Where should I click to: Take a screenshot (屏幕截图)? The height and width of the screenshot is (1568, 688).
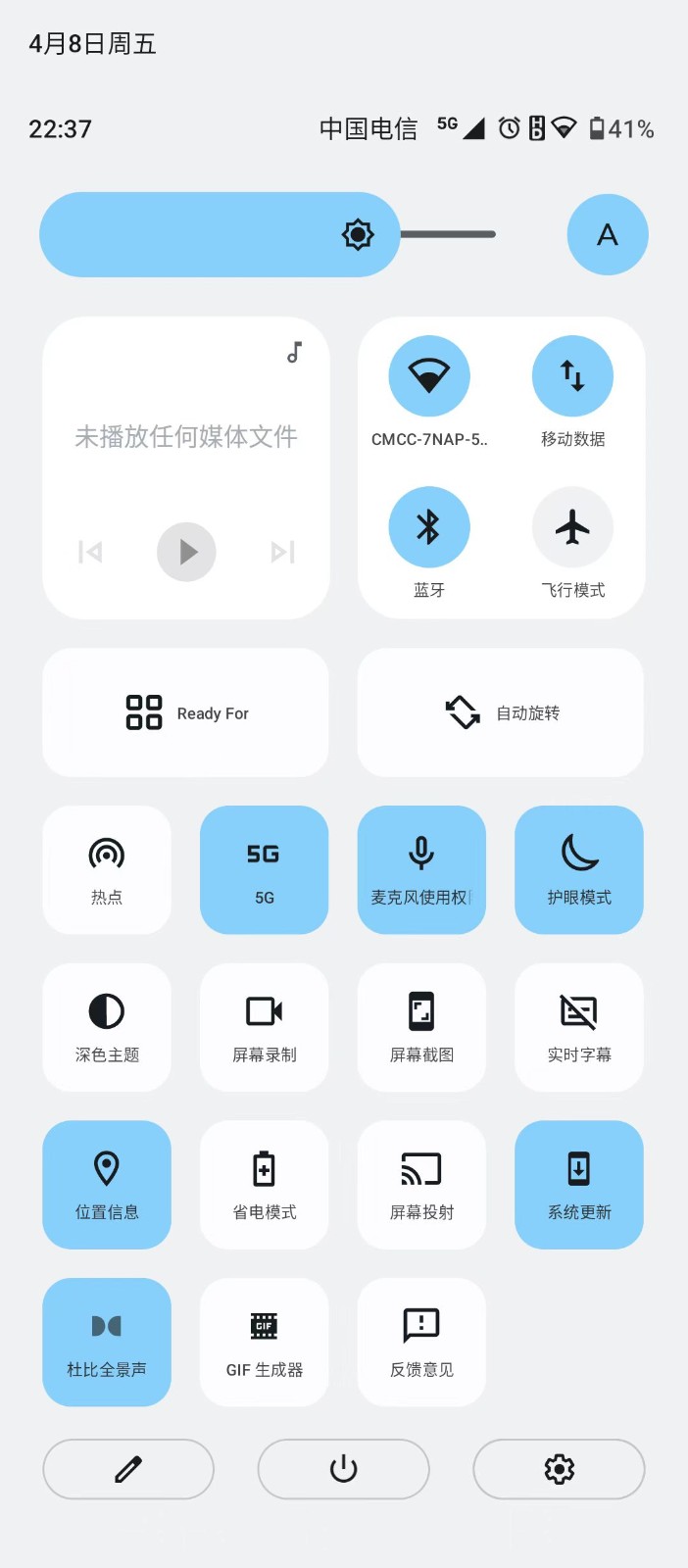421,1027
